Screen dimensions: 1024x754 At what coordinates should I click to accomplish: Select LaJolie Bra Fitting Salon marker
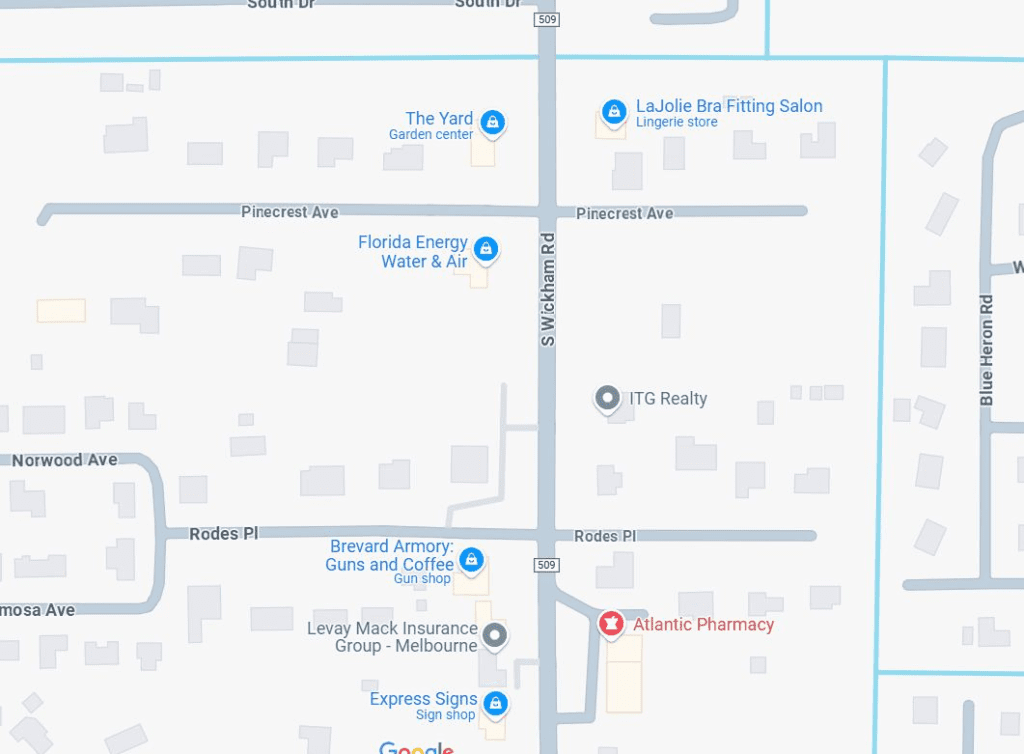613,112
